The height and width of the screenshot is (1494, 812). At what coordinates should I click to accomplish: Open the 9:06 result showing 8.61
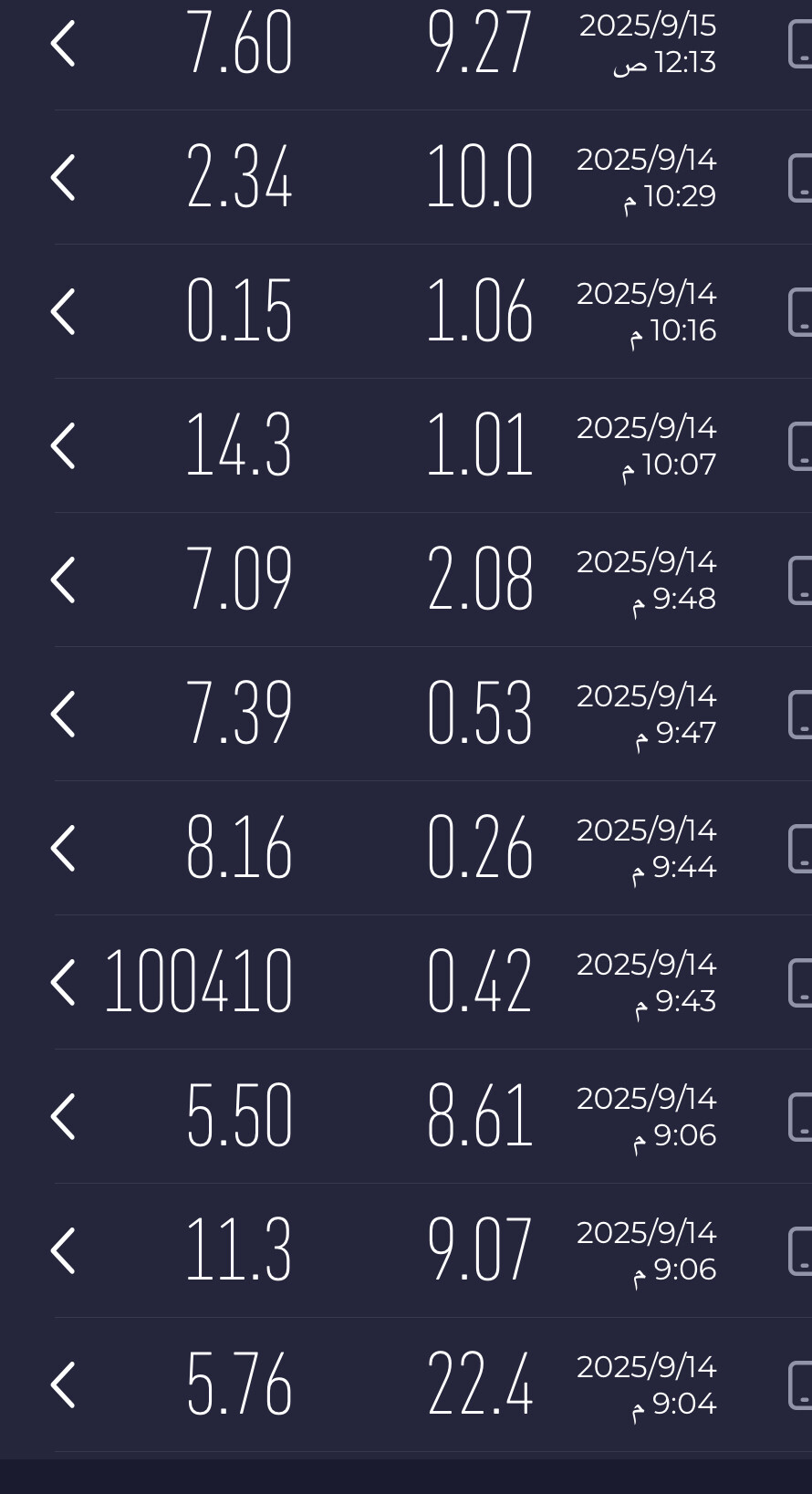click(x=406, y=1116)
